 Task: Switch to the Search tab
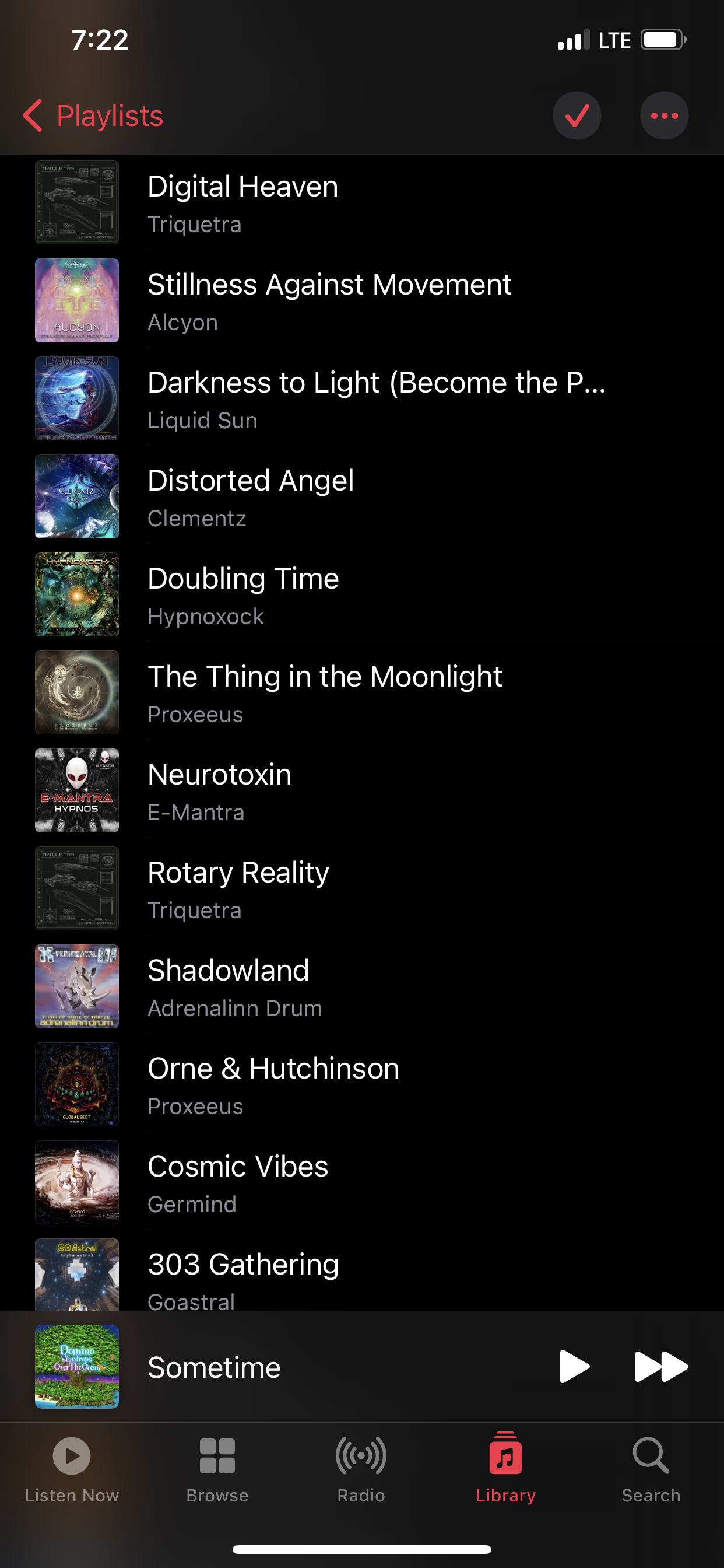[x=651, y=1468]
